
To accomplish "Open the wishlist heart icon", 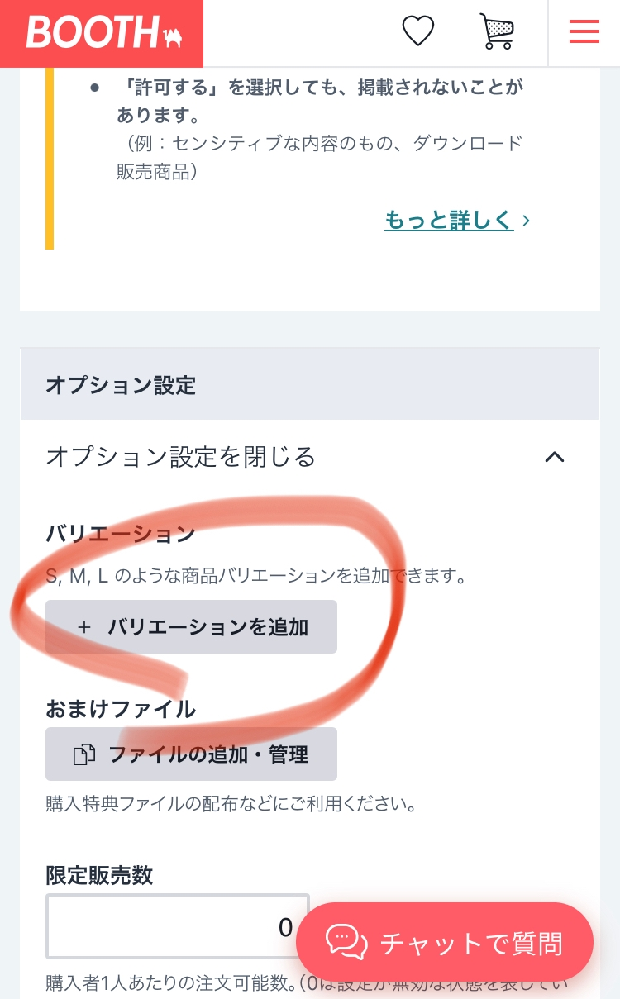I will 418,31.
